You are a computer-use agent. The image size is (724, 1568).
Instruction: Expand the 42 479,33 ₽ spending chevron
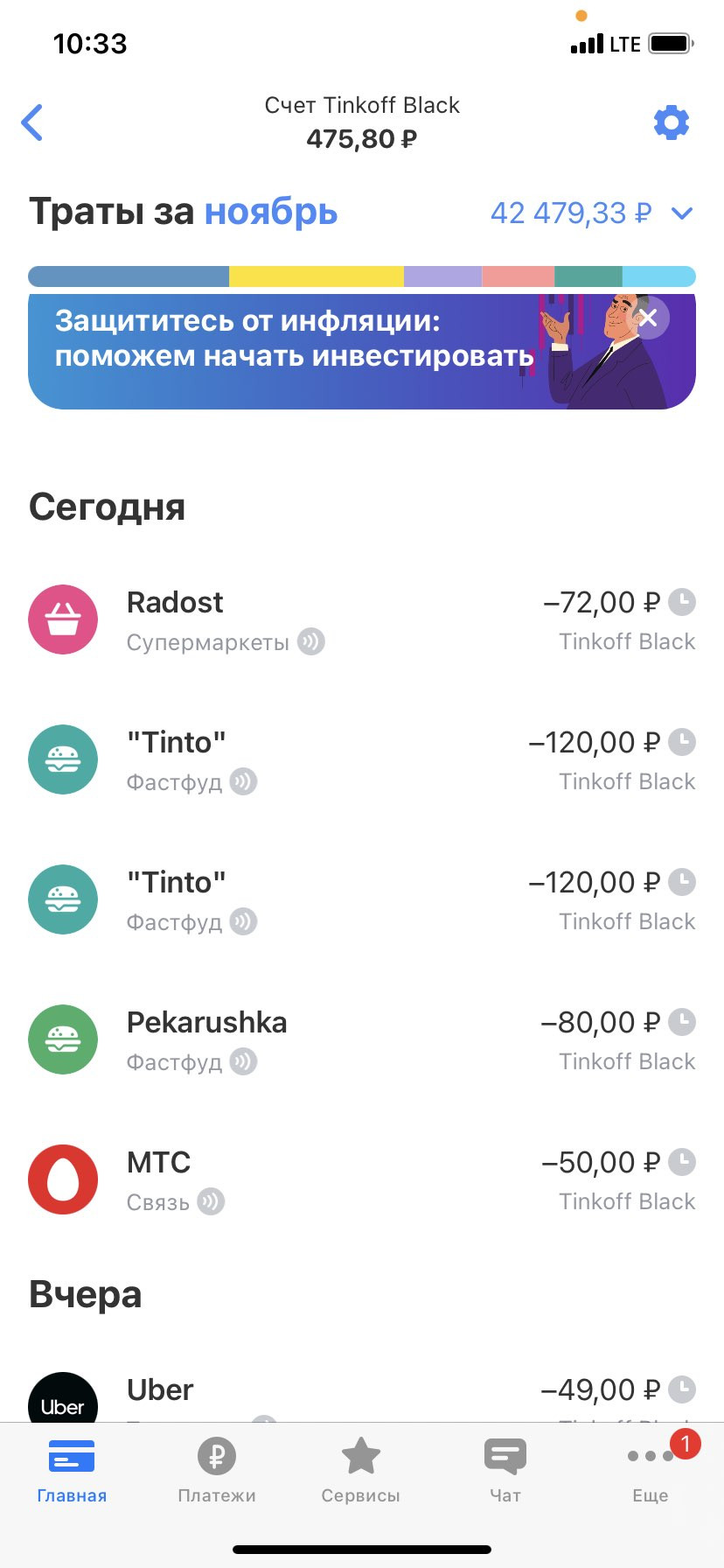pyautogui.click(x=682, y=213)
